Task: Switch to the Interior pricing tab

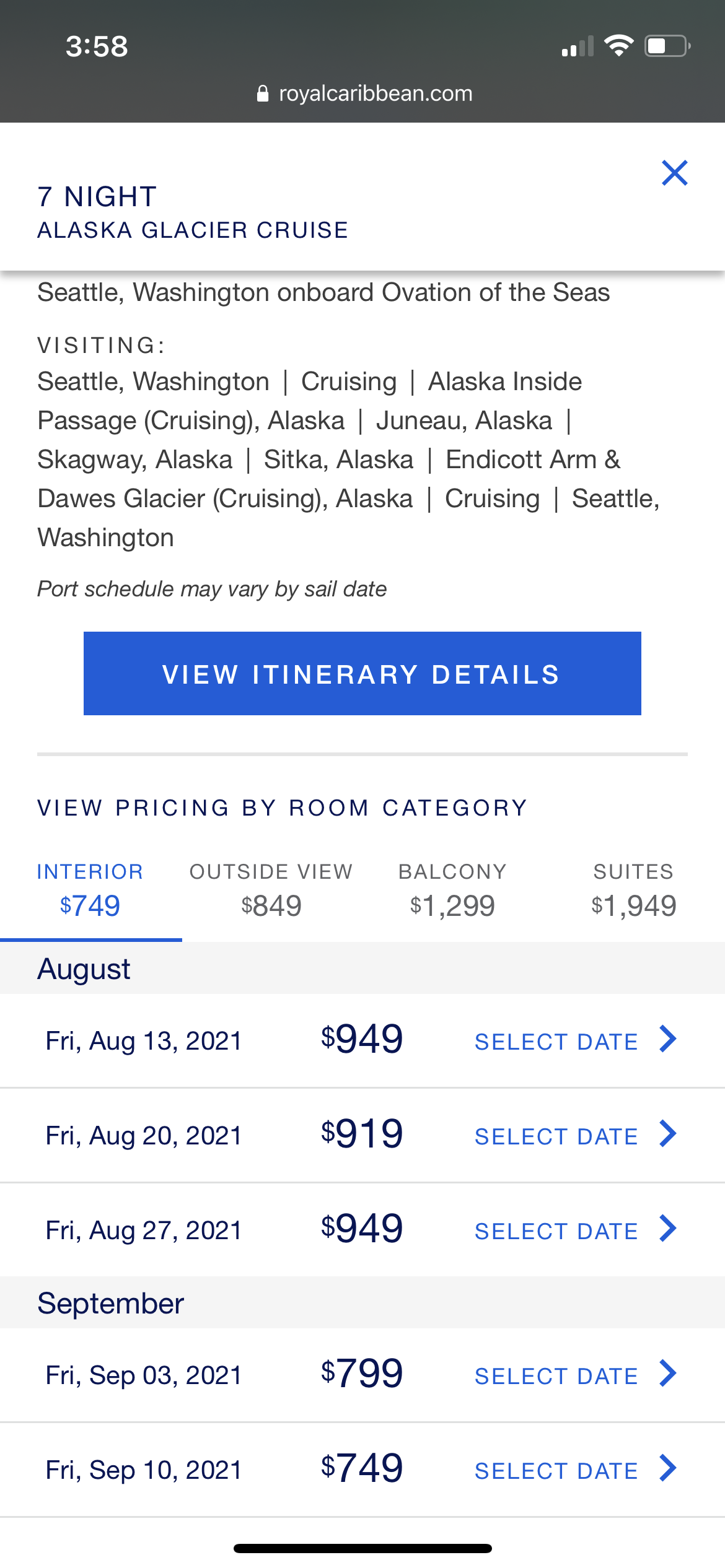Action: coord(90,891)
